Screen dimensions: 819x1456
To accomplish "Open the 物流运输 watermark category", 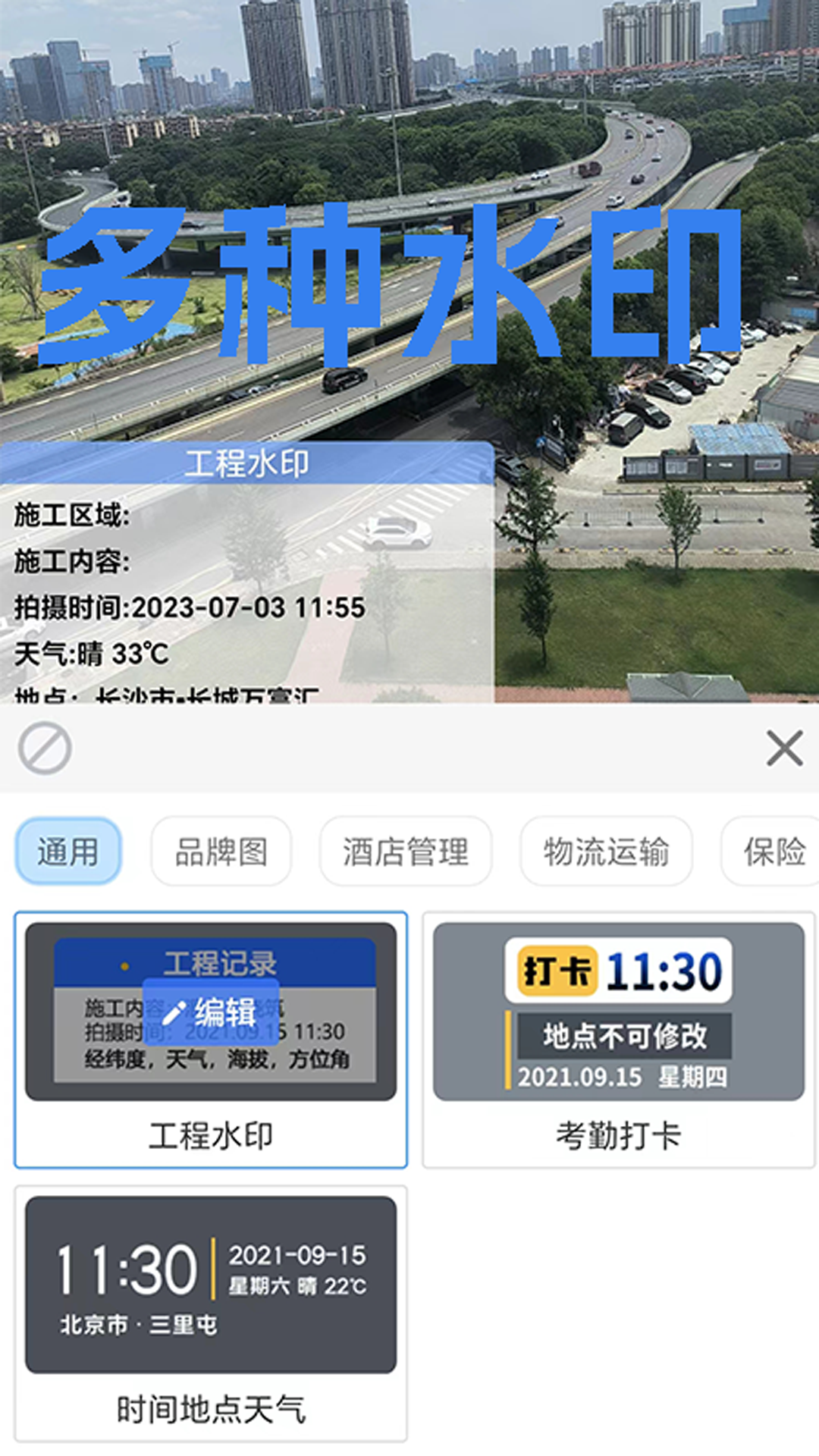I will click(x=606, y=851).
